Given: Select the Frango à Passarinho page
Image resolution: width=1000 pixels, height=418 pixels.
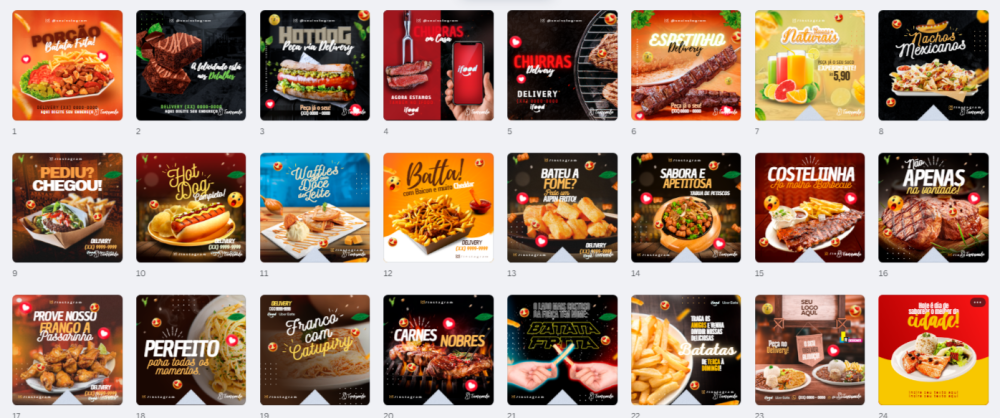Looking at the screenshot, I should [67, 350].
